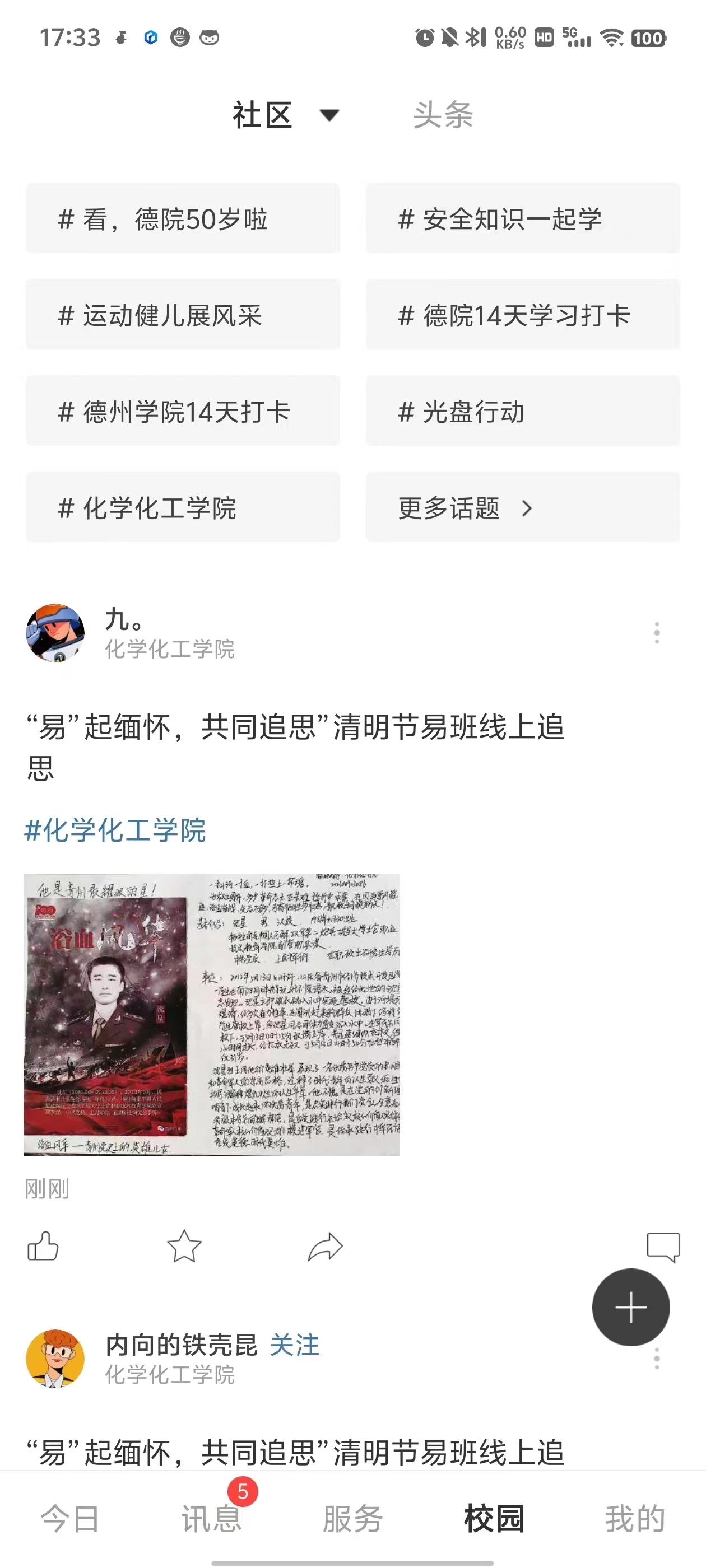Follow 内向的铁壳昆 via 关注
The image size is (706, 1568).
(294, 1345)
